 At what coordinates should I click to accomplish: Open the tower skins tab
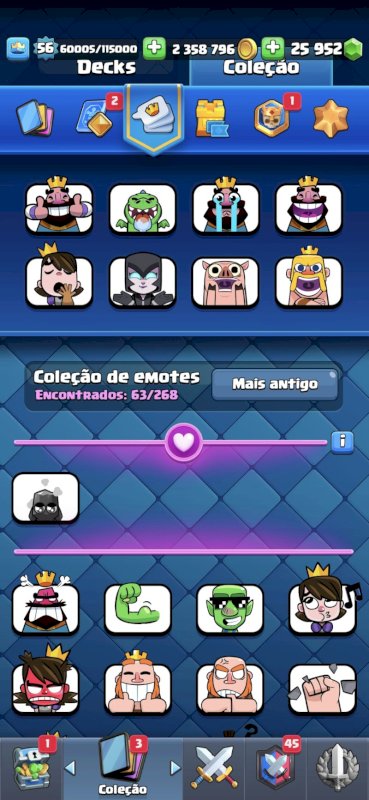click(212, 118)
